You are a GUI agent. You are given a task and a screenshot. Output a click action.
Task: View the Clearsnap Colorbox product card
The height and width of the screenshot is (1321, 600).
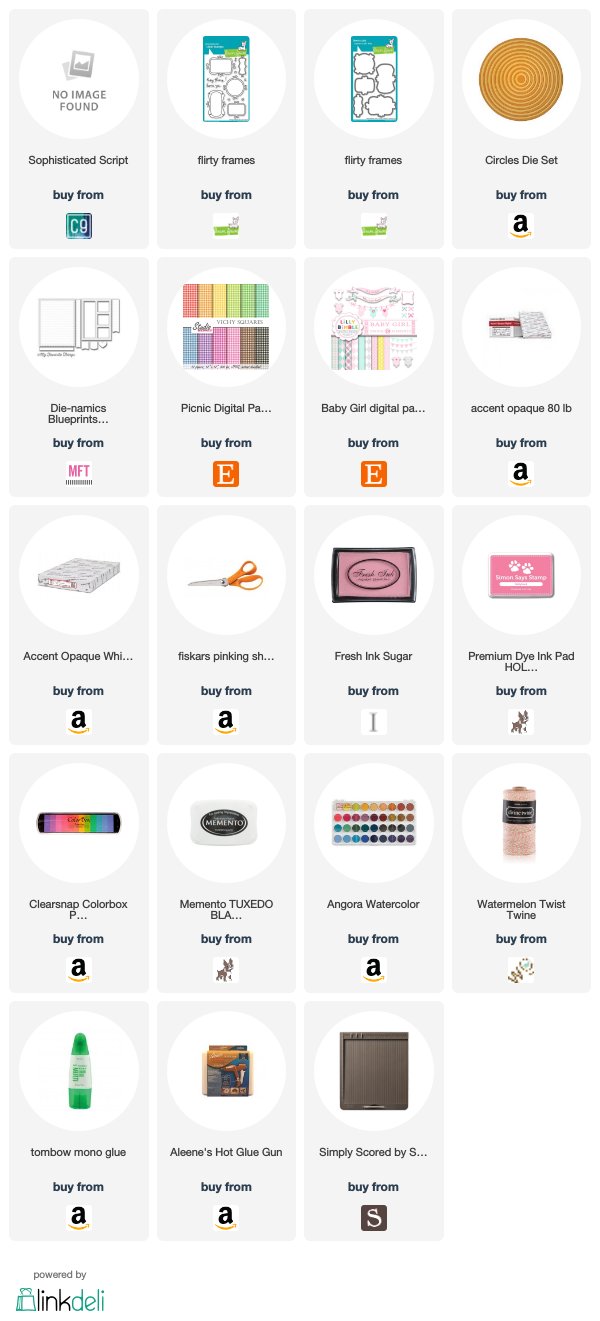click(x=78, y=873)
